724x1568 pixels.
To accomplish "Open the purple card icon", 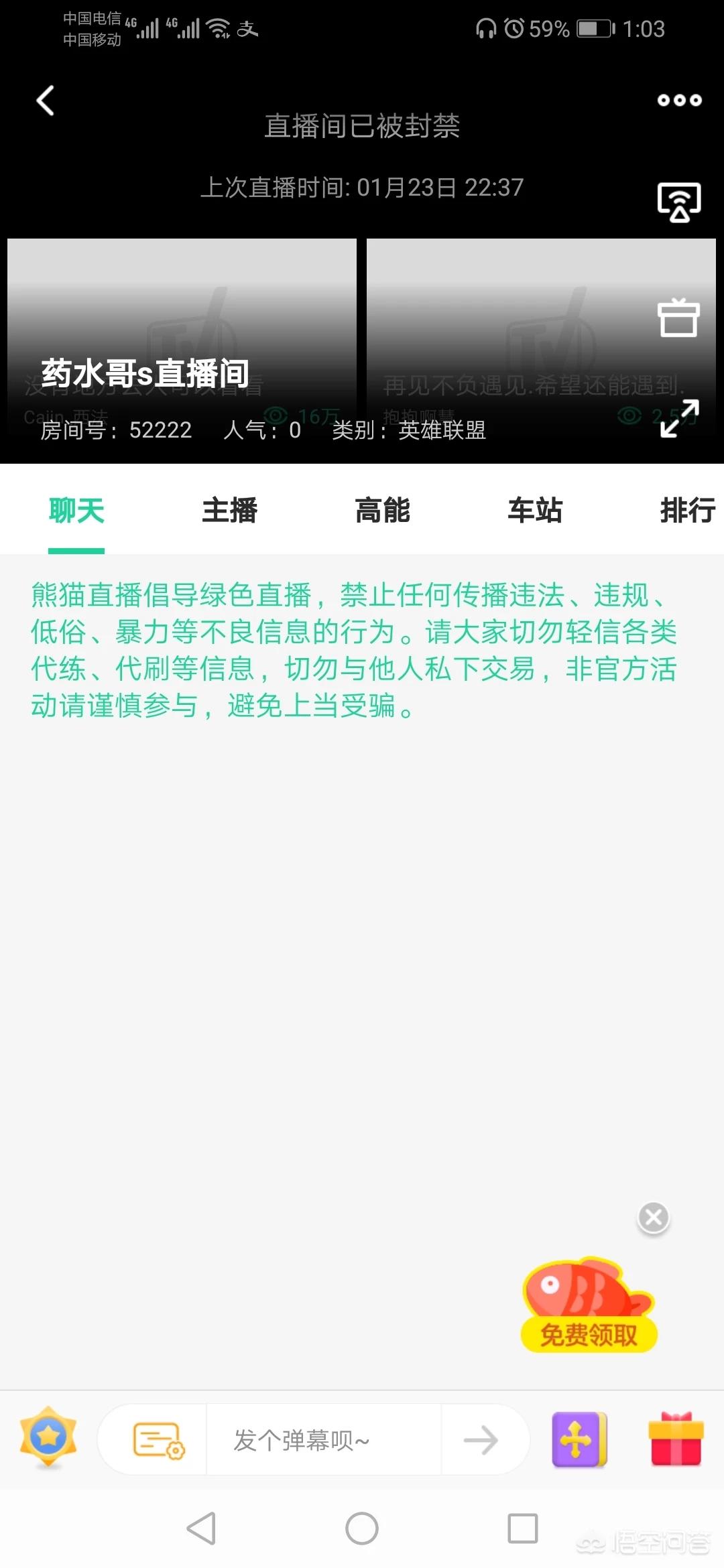I will pos(579,1439).
